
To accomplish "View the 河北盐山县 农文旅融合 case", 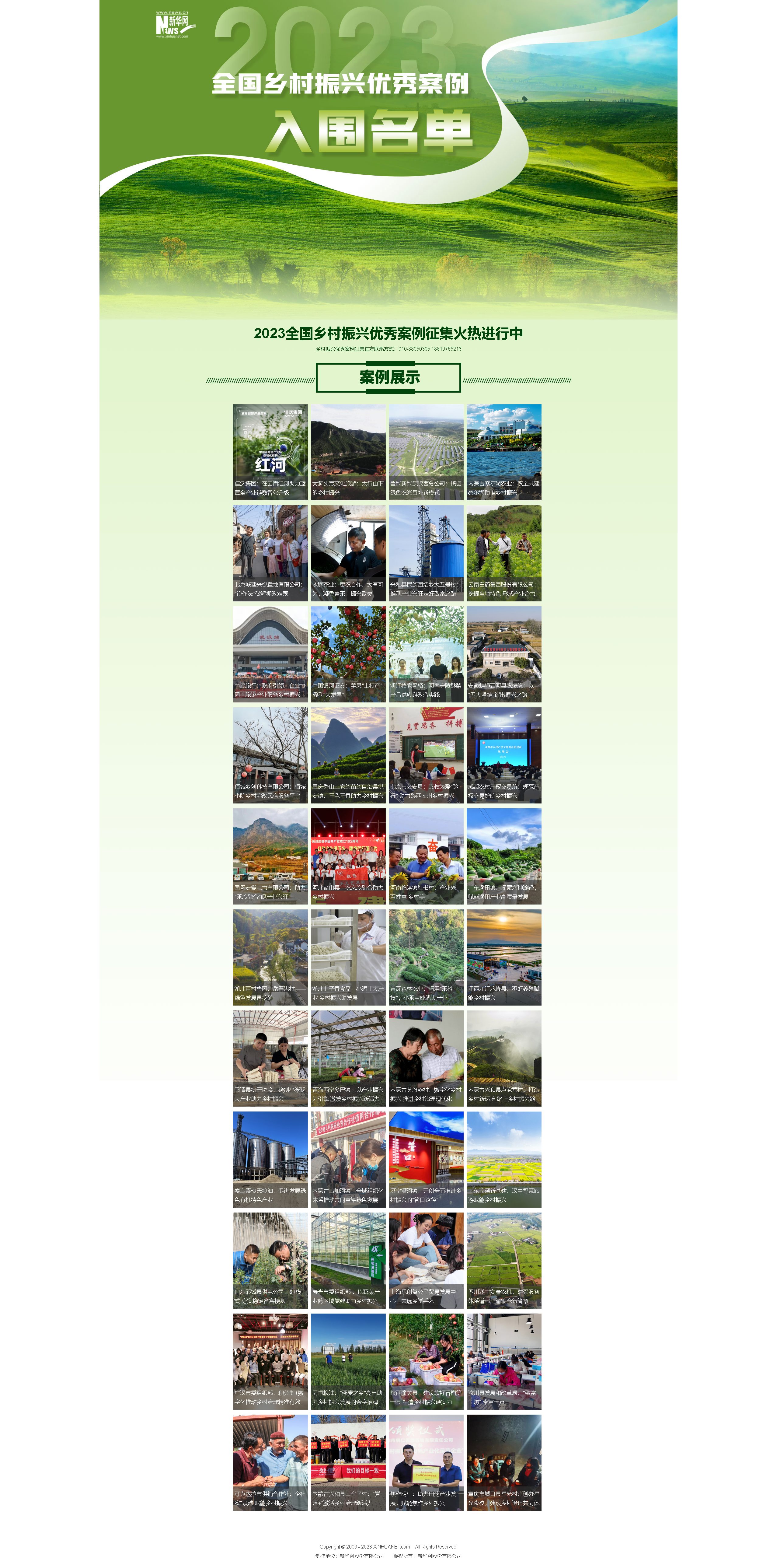I will pos(348,856).
